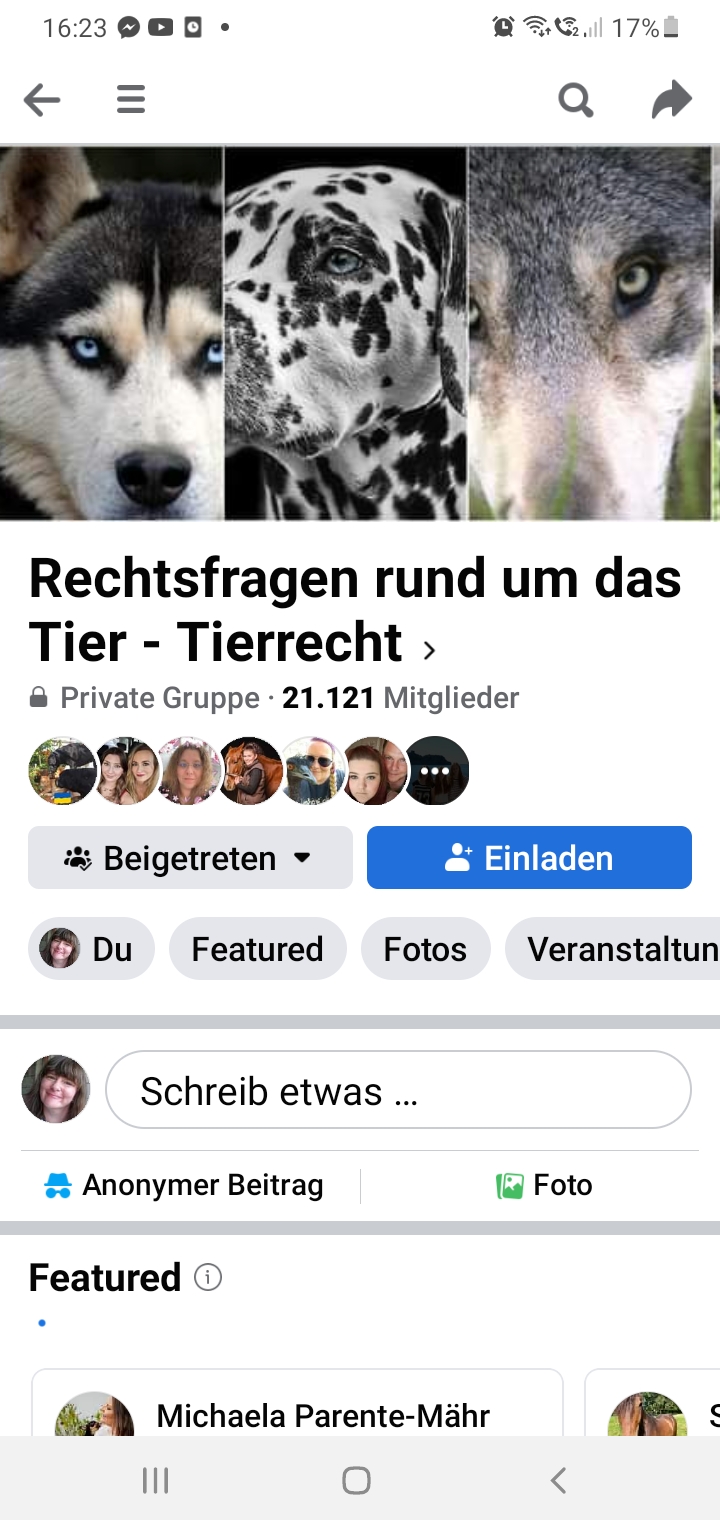This screenshot has width=720, height=1520.
Task: Show info about the Featured section
Action: point(208,1277)
